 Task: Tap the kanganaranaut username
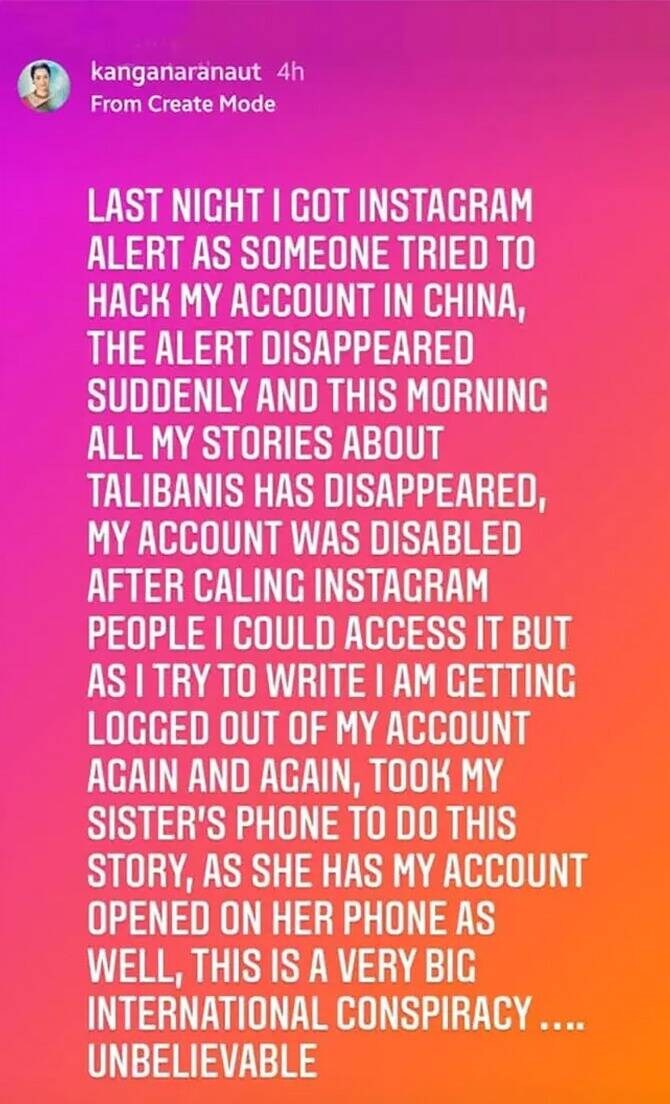[177, 72]
